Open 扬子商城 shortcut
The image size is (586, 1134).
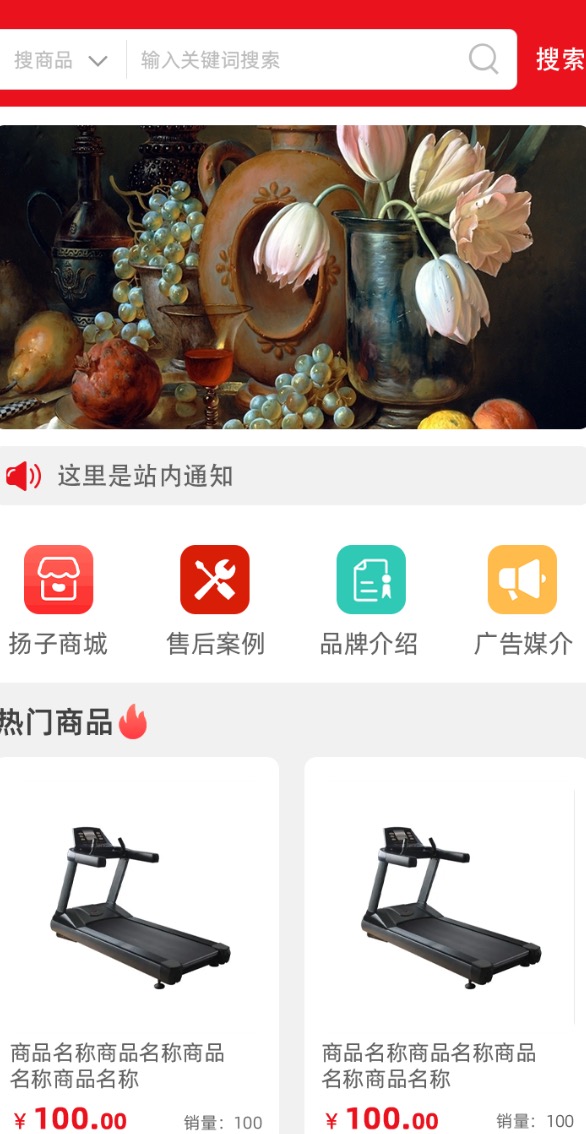pos(59,600)
